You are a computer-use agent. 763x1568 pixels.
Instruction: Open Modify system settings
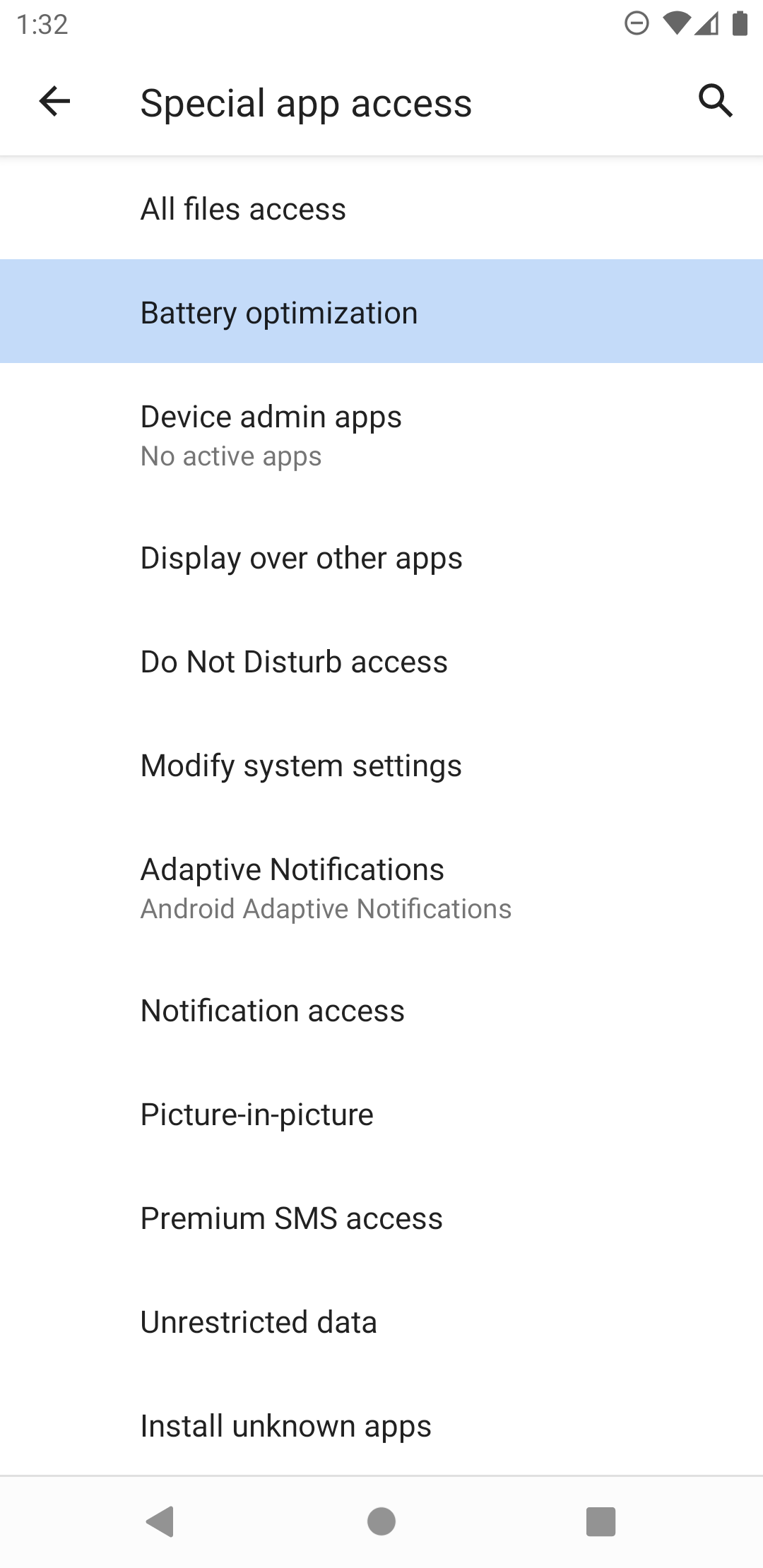pos(381,766)
